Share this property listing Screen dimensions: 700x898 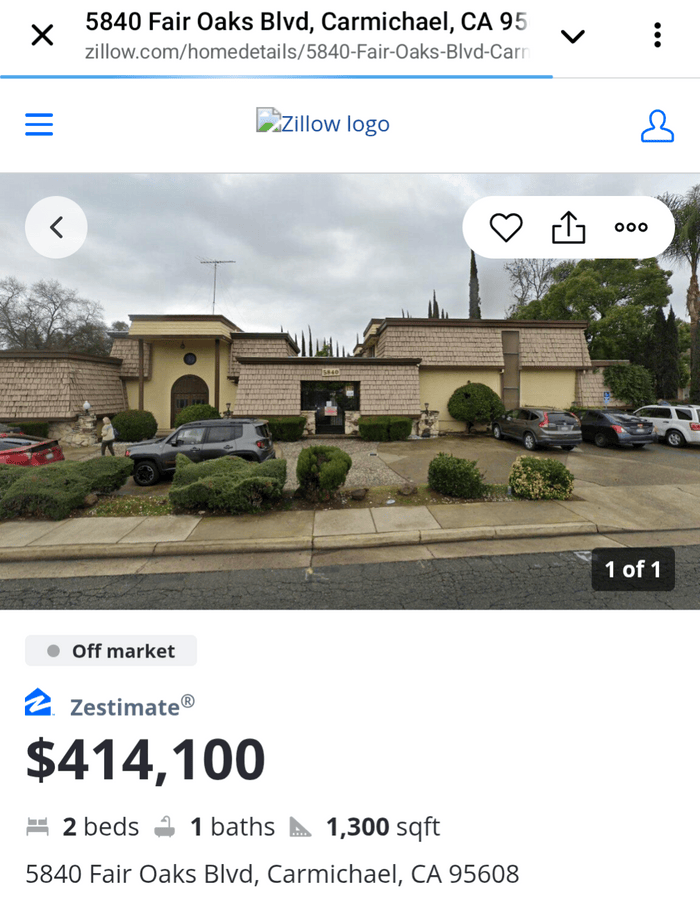click(568, 228)
